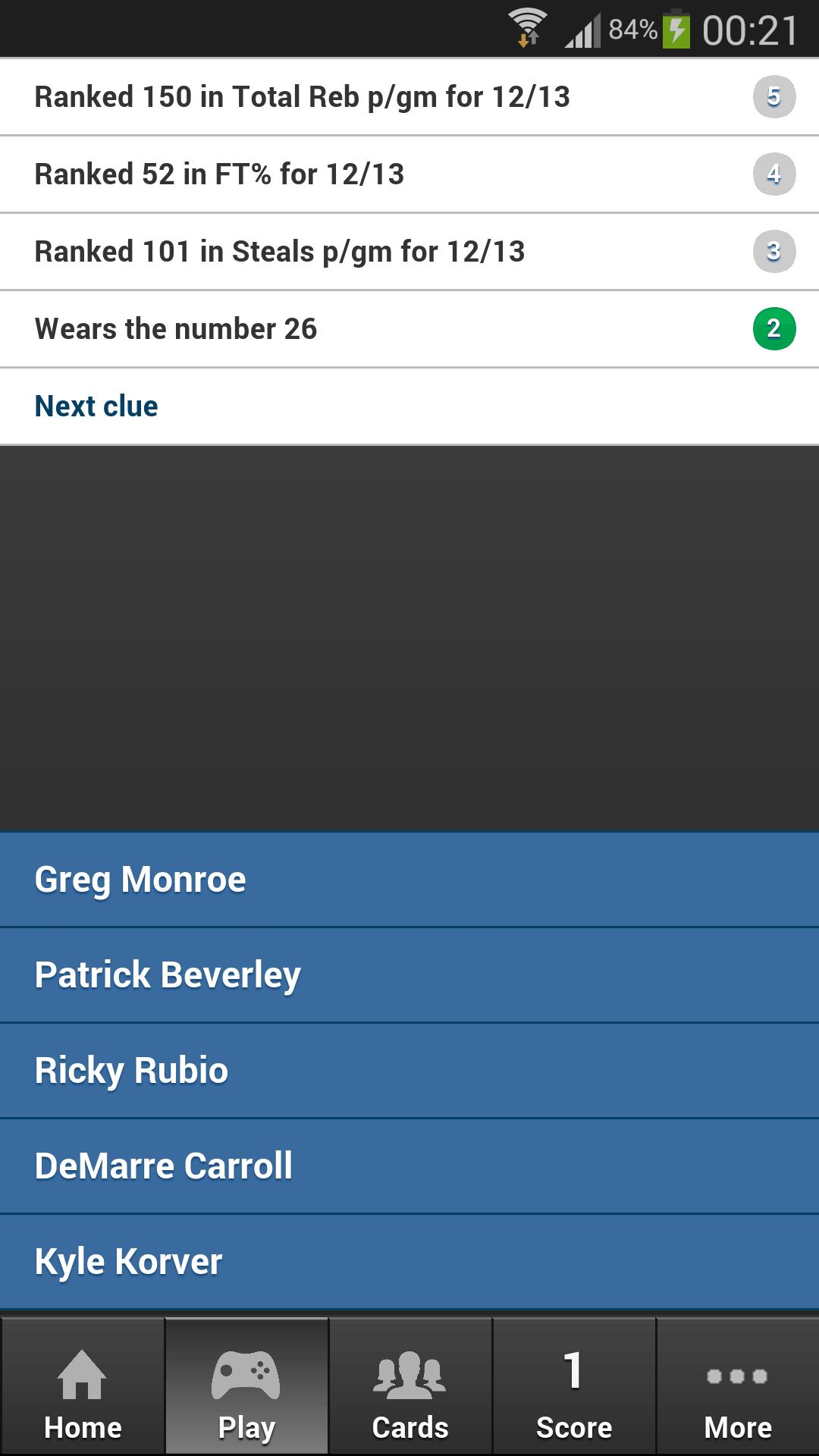819x1456 pixels.
Task: Tap the badge 3 on the steals clue
Action: pos(773,251)
